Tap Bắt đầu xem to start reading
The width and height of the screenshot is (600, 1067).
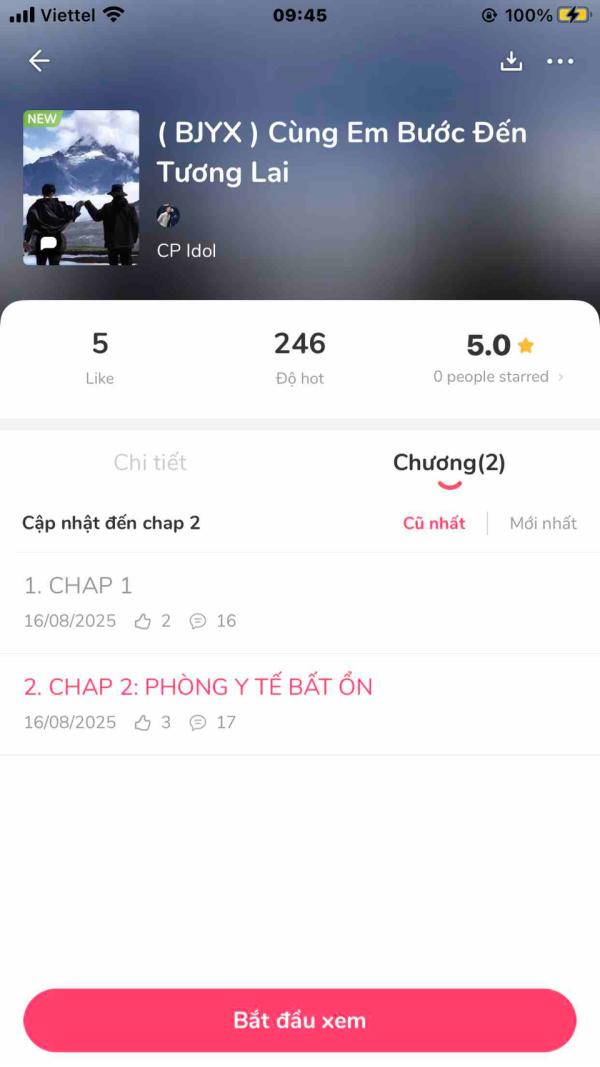coord(300,1020)
